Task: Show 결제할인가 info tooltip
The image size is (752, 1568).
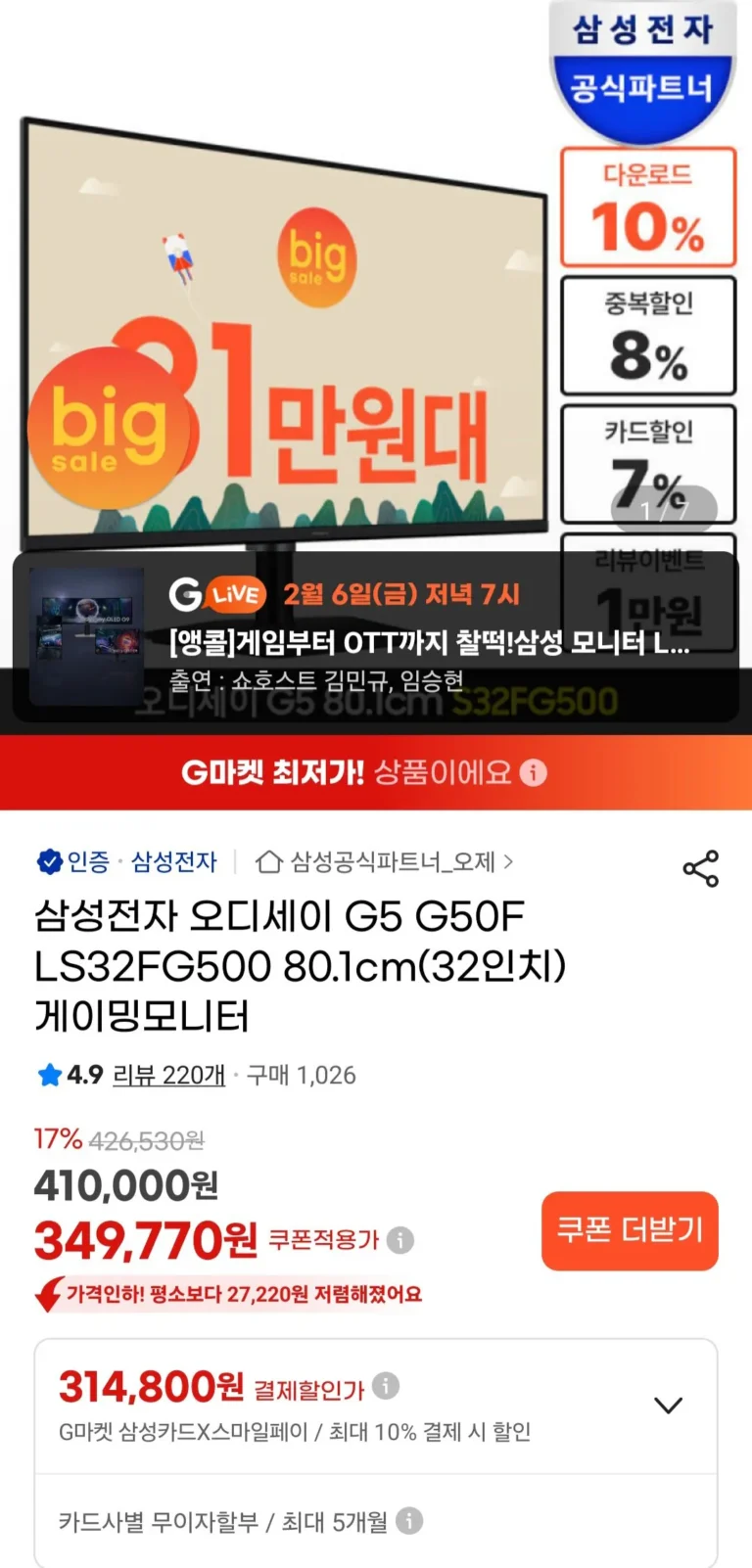Action: click(x=387, y=1385)
